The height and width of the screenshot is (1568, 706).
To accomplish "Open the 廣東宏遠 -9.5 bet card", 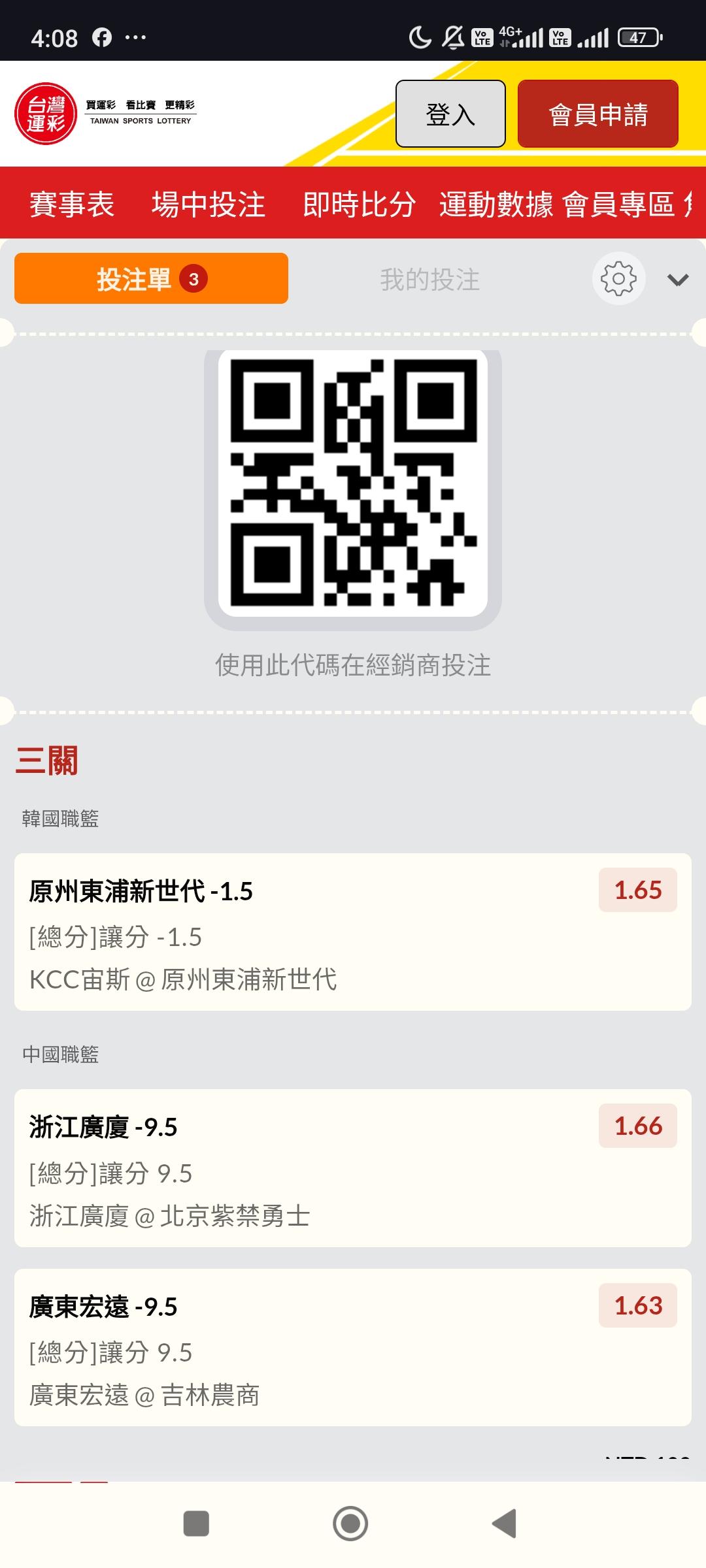I will pyautogui.click(x=352, y=1347).
